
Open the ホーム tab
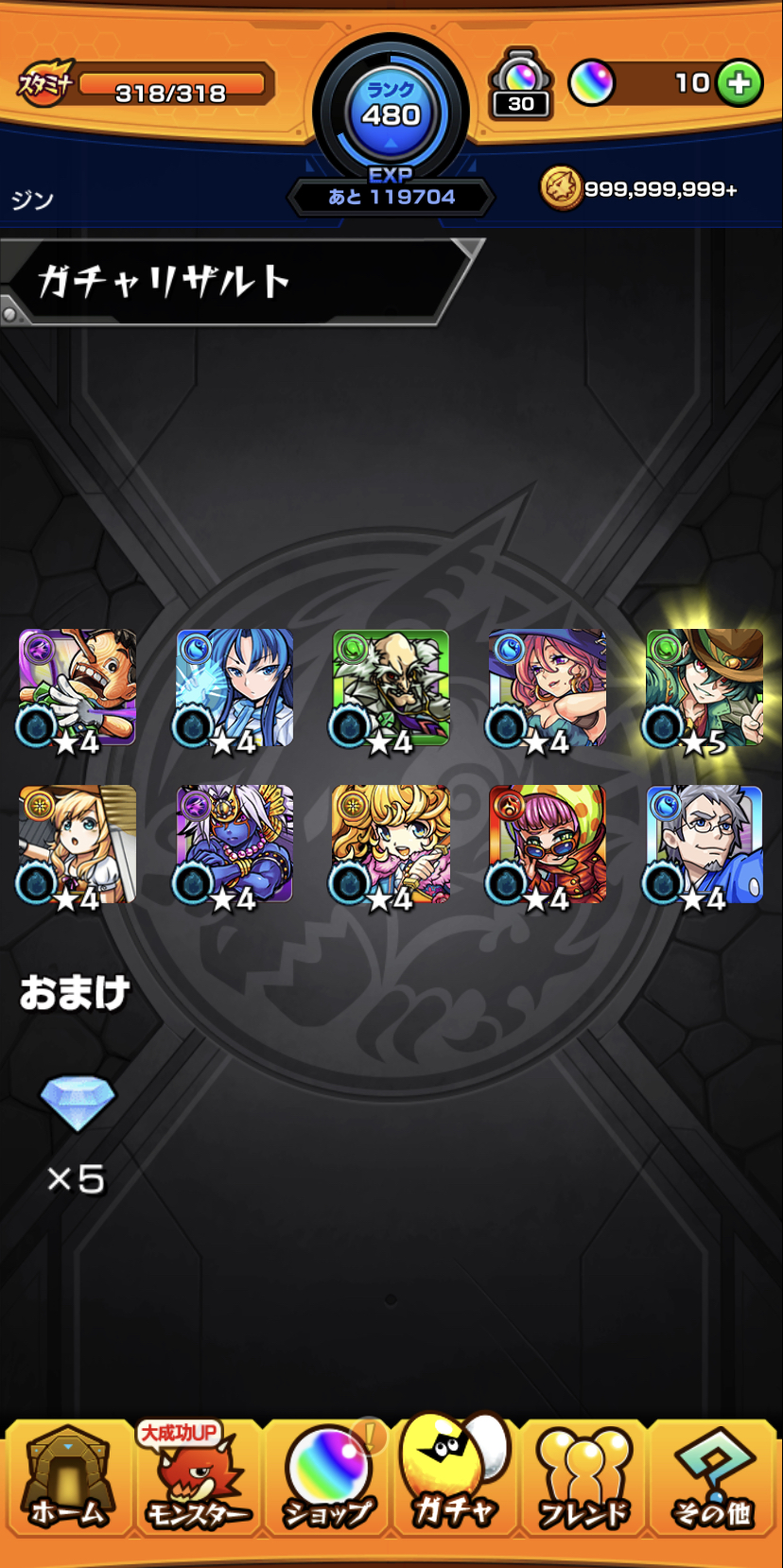coord(68,1476)
